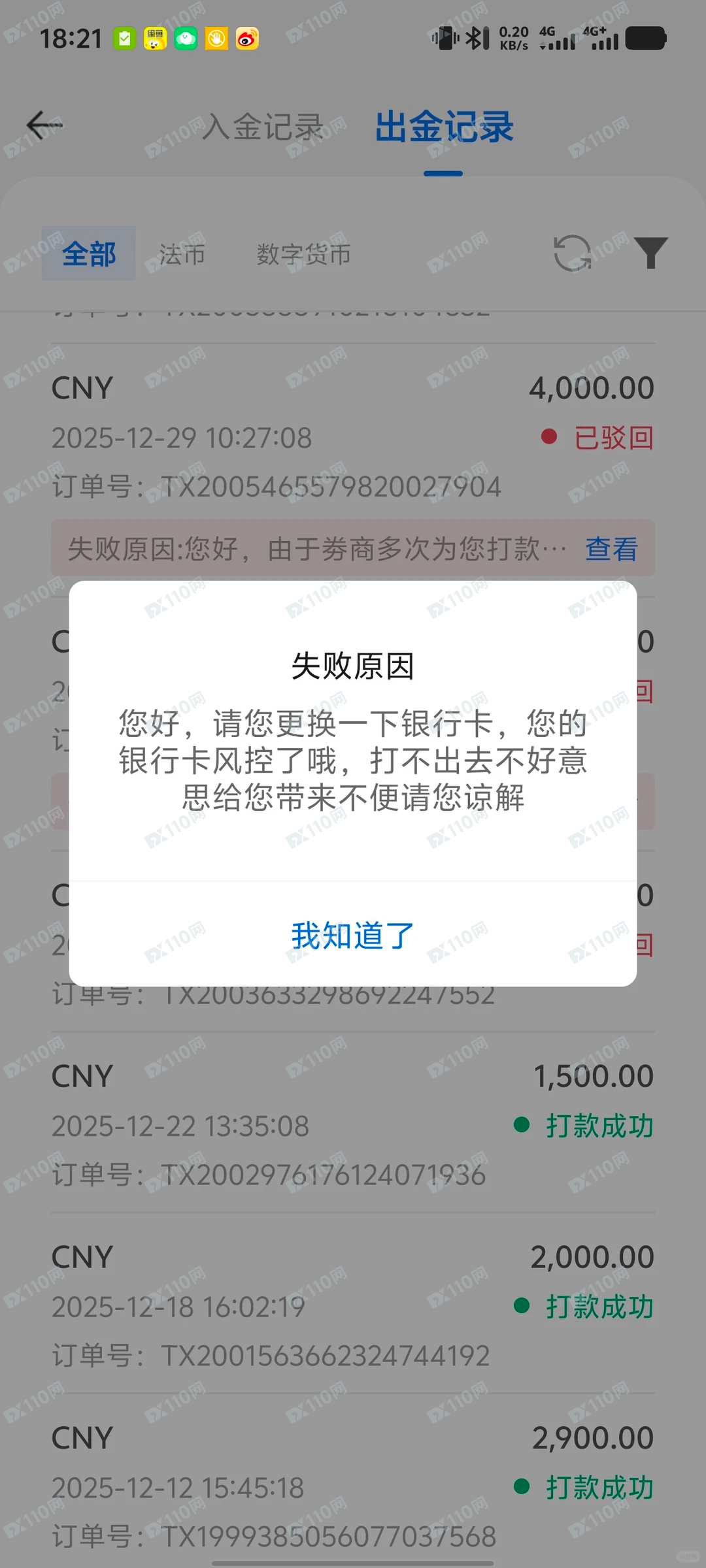The image size is (706, 1568).
Task: Refresh the withdrawal records list
Action: [x=572, y=253]
